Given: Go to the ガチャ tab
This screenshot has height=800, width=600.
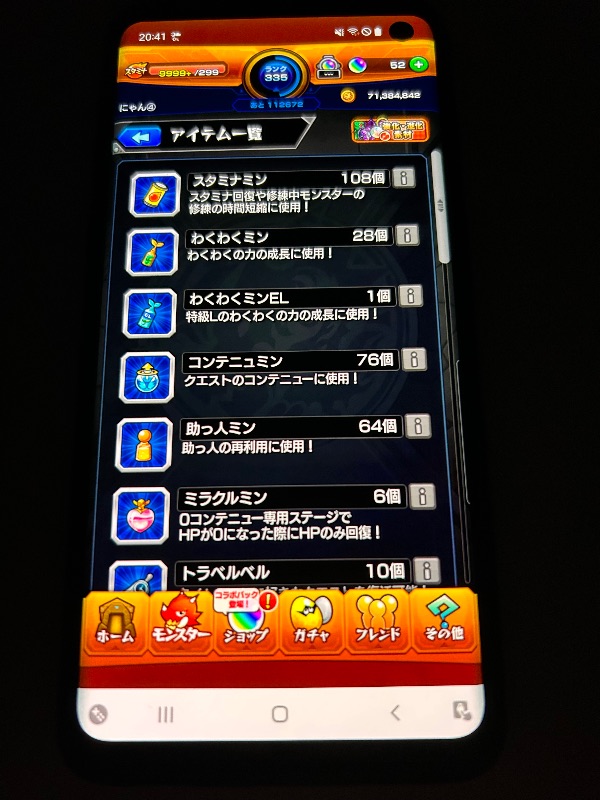Looking at the screenshot, I should 312,622.
